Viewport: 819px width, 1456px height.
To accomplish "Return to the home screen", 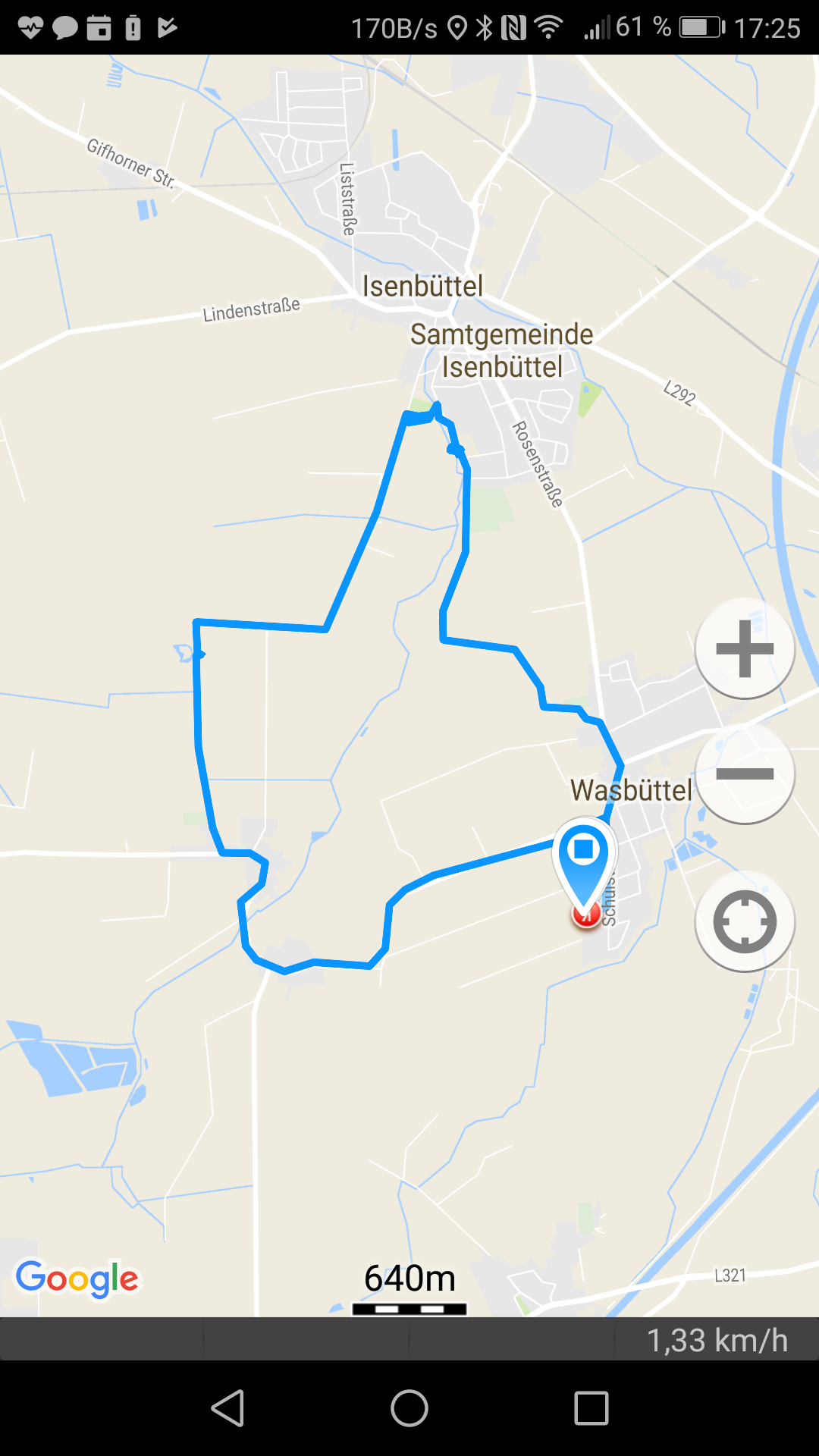I will pos(409,1408).
